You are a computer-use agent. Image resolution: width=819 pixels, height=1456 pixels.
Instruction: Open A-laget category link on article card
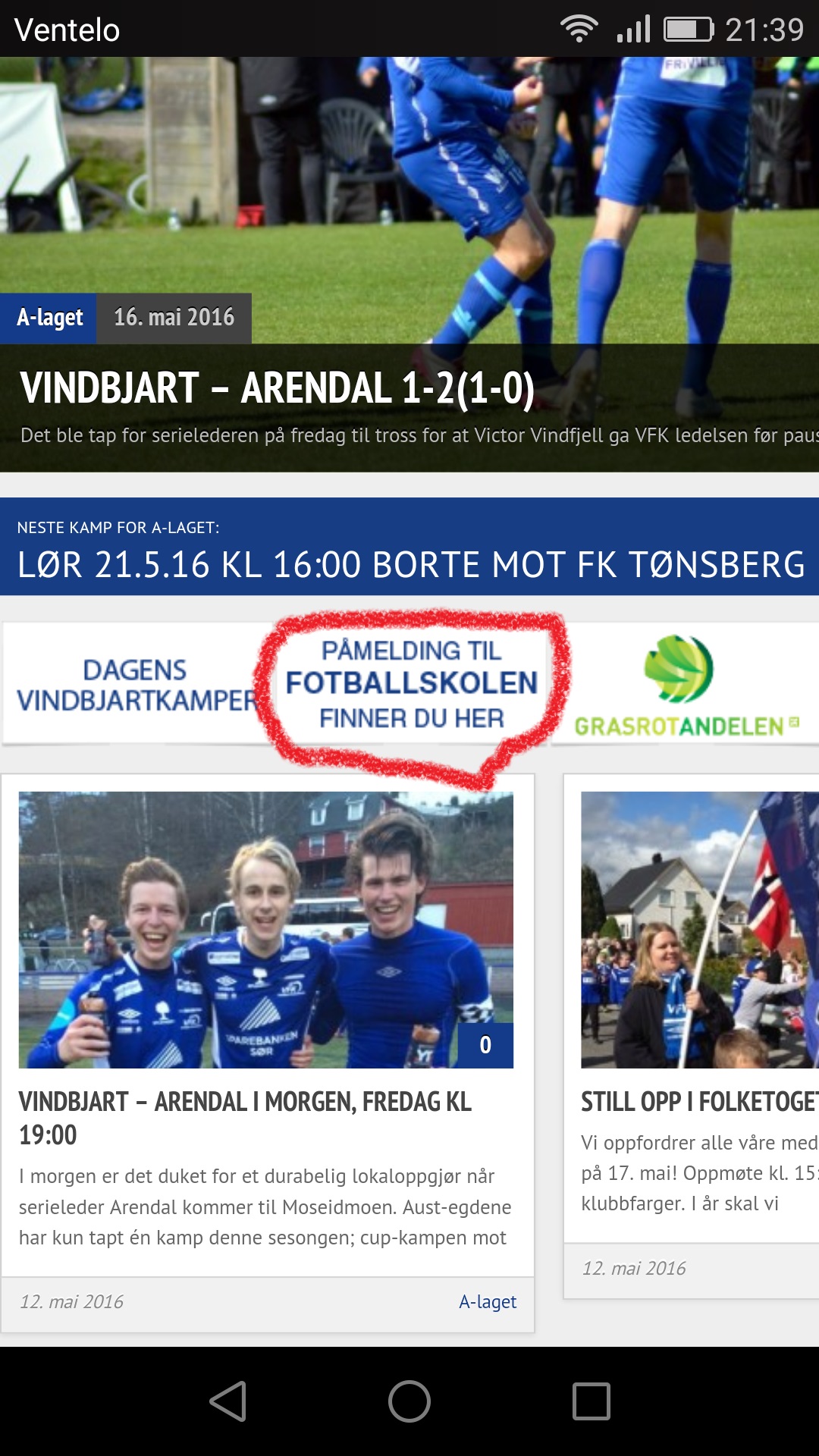point(487,1302)
